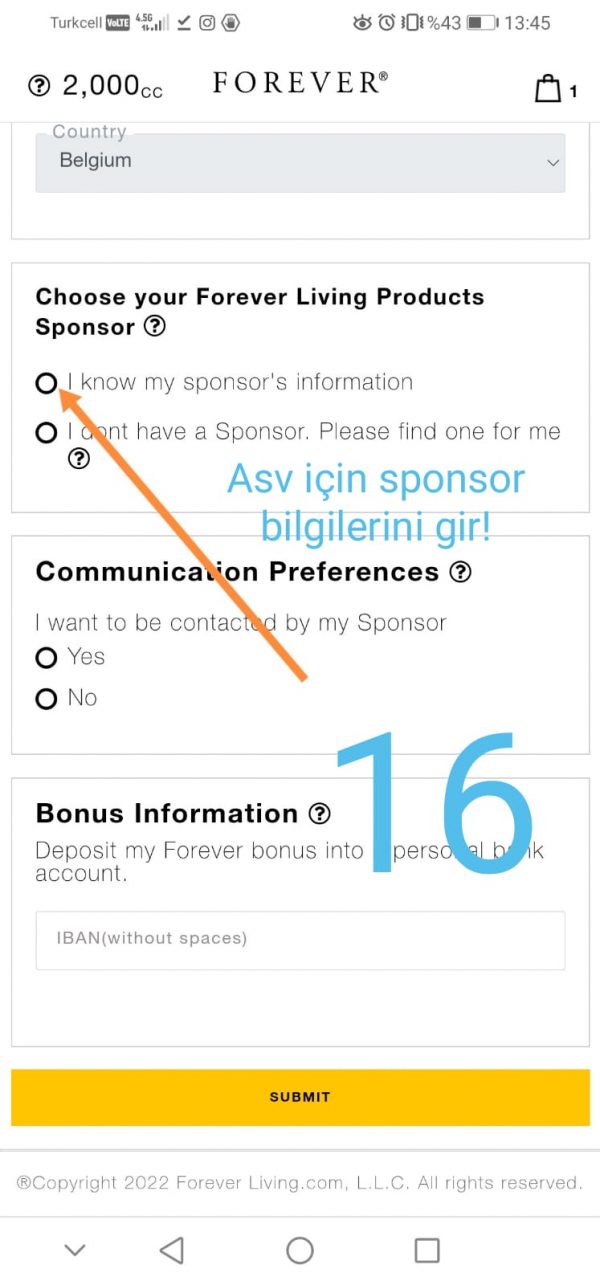Go back with the system back button
600x1285 pixels.
(172, 1250)
